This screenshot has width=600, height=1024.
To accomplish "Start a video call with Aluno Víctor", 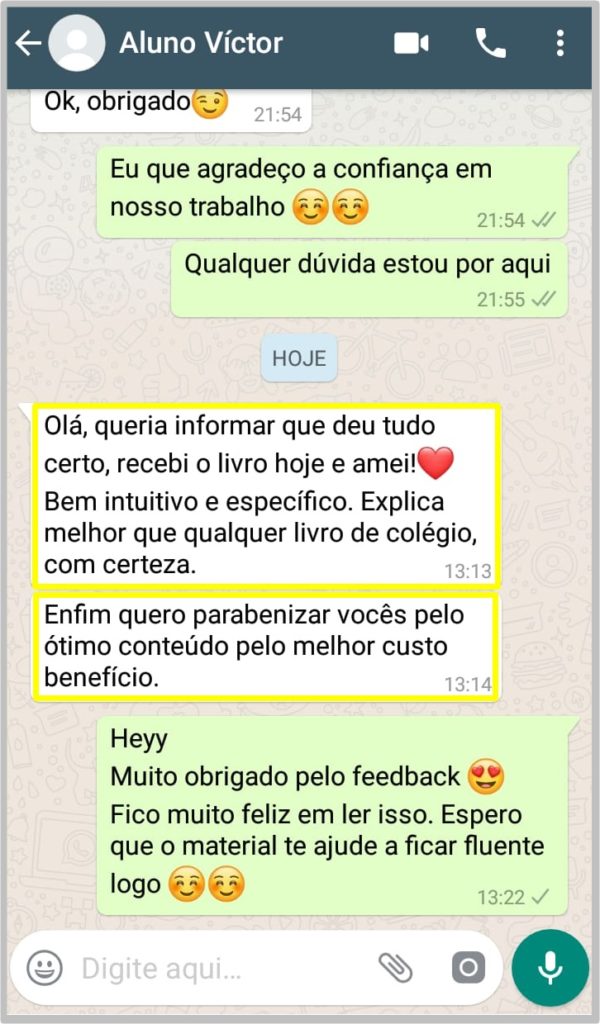I will coord(411,43).
